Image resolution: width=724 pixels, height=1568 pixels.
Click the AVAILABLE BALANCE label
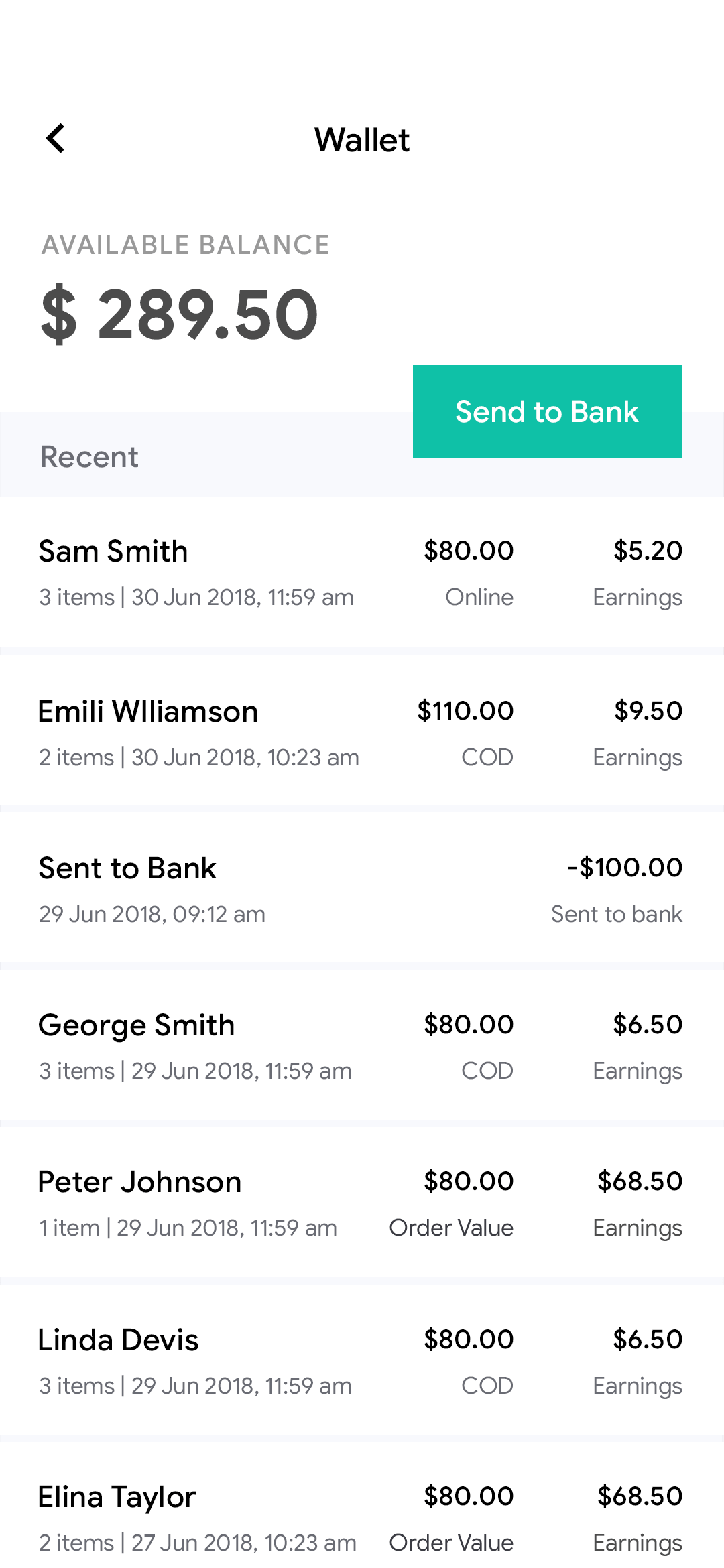pos(186,245)
